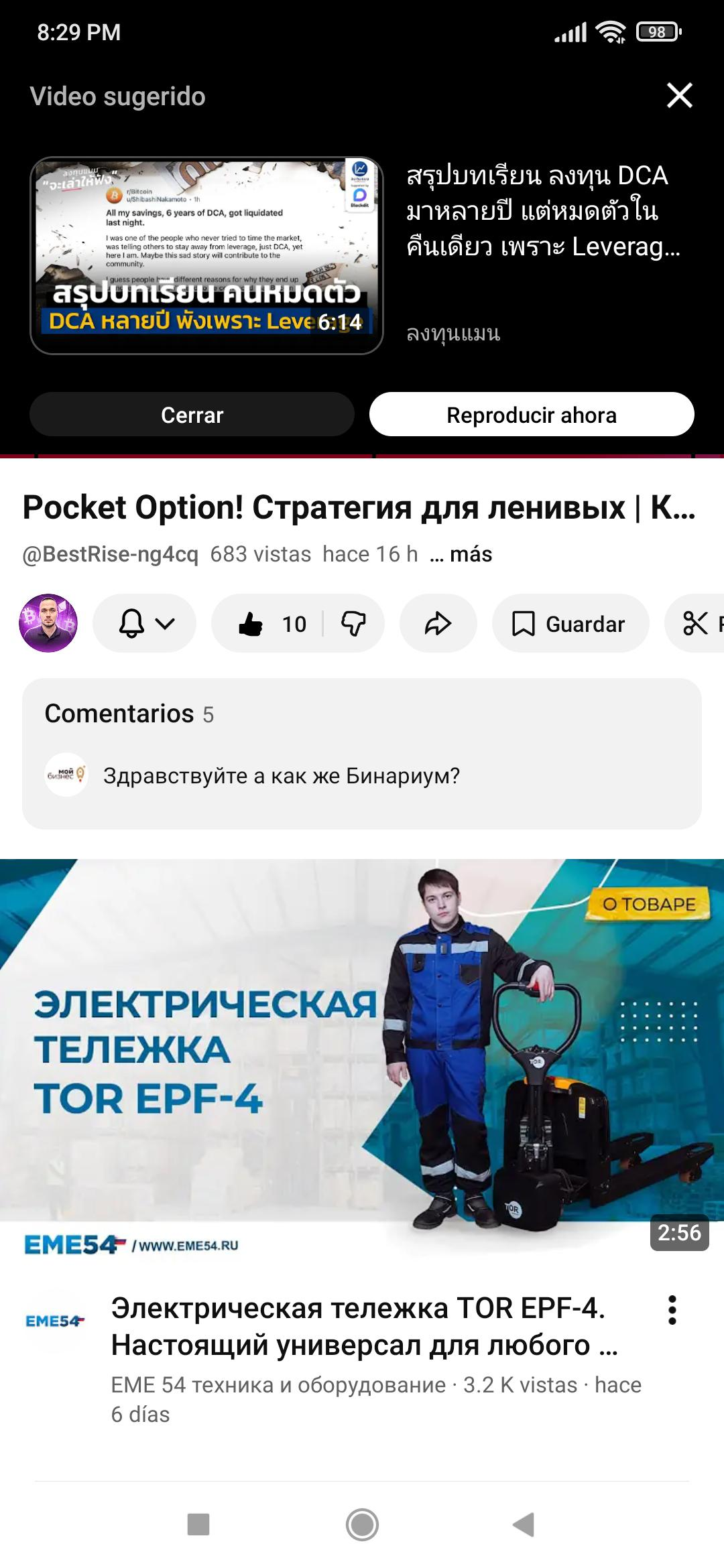This screenshot has width=724, height=1568.
Task: Play the TOR EPF-4 cart video
Action: click(362, 1059)
